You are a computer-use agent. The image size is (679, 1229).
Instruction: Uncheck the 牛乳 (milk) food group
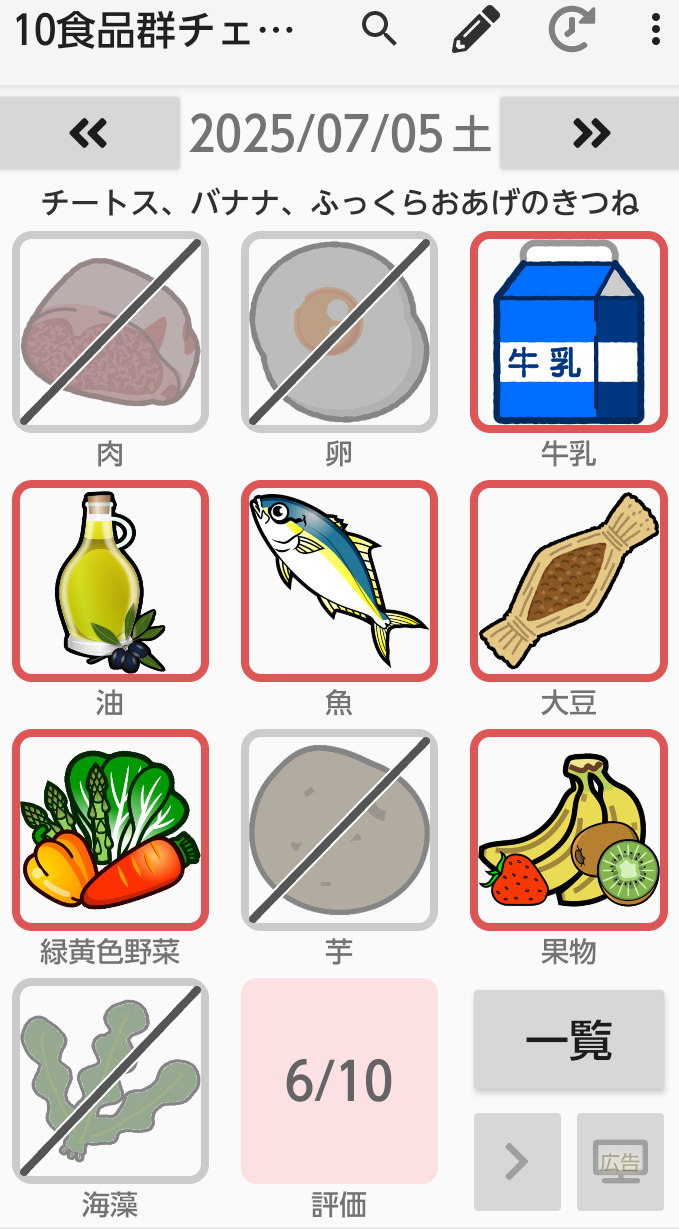[x=568, y=332]
